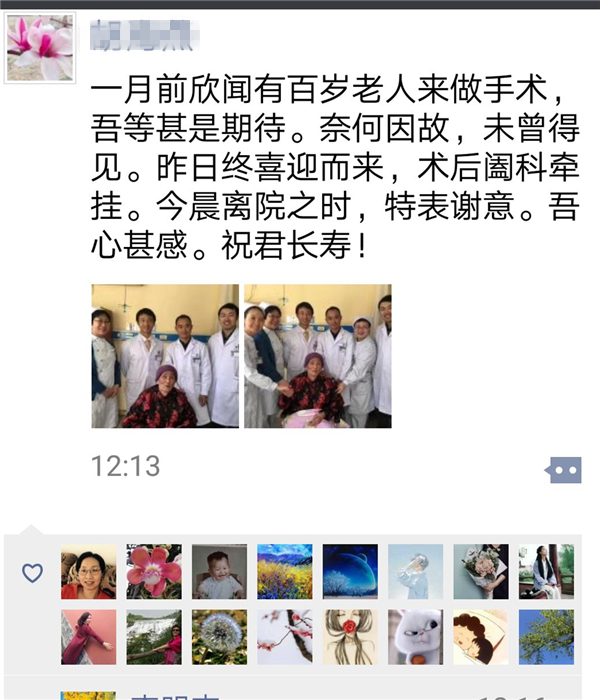View the second group photo with doctors
The height and width of the screenshot is (700, 600).
click(x=318, y=356)
